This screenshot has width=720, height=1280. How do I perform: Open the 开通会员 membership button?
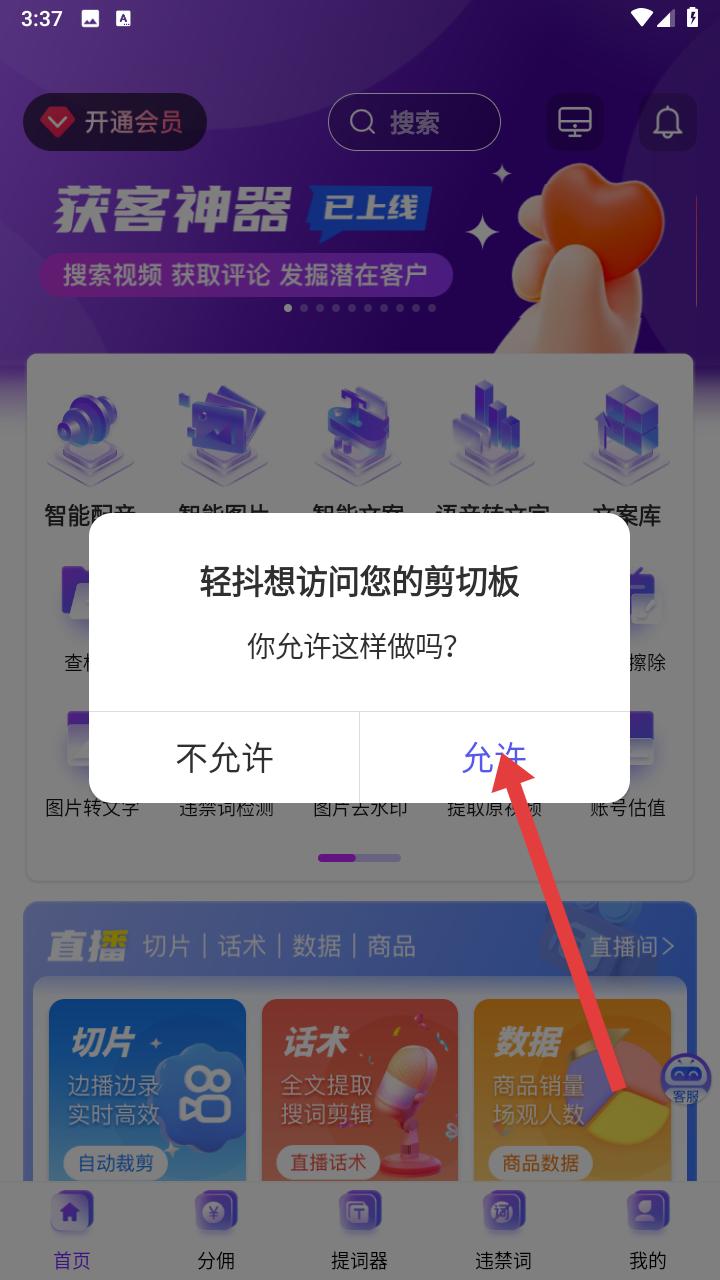(x=115, y=123)
